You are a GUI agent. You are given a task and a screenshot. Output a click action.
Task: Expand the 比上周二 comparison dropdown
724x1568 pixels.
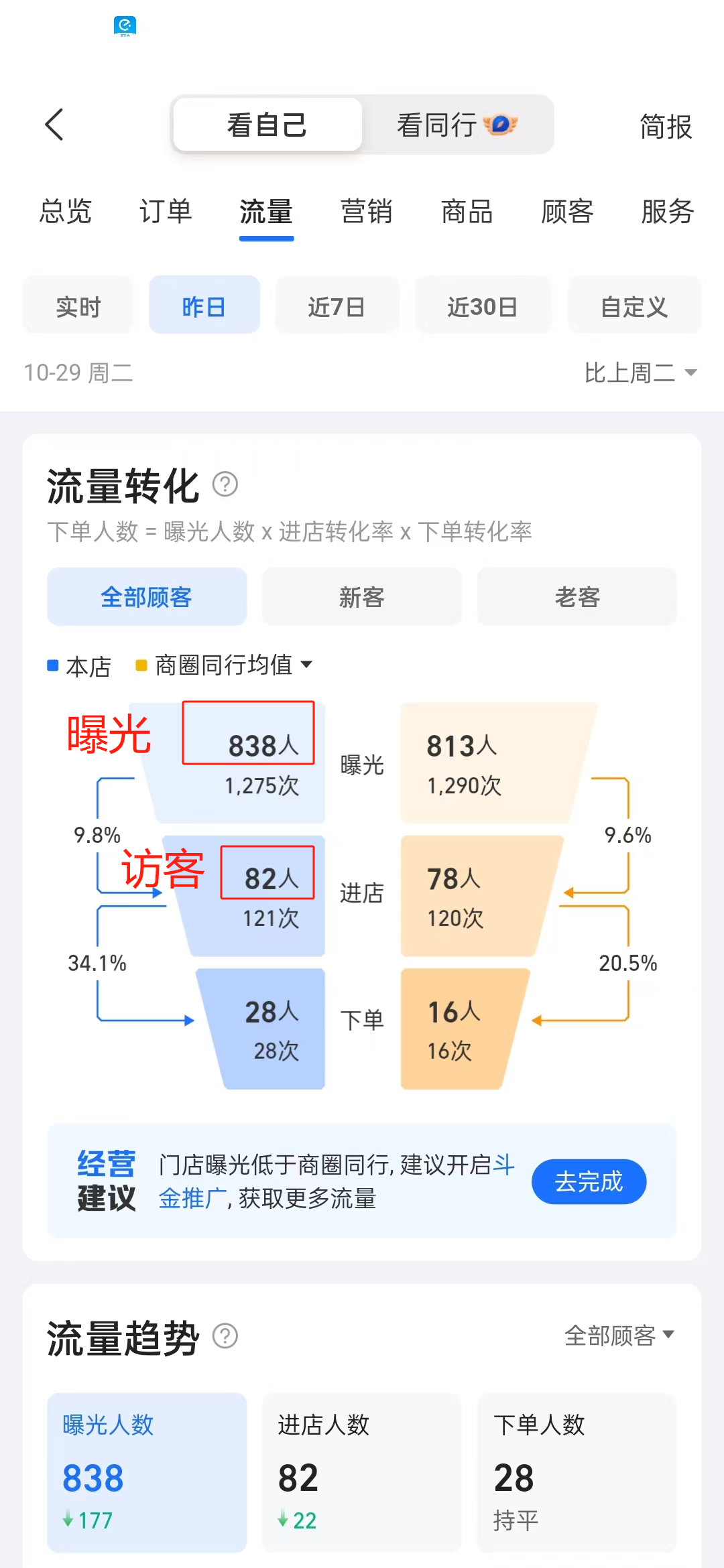(640, 373)
